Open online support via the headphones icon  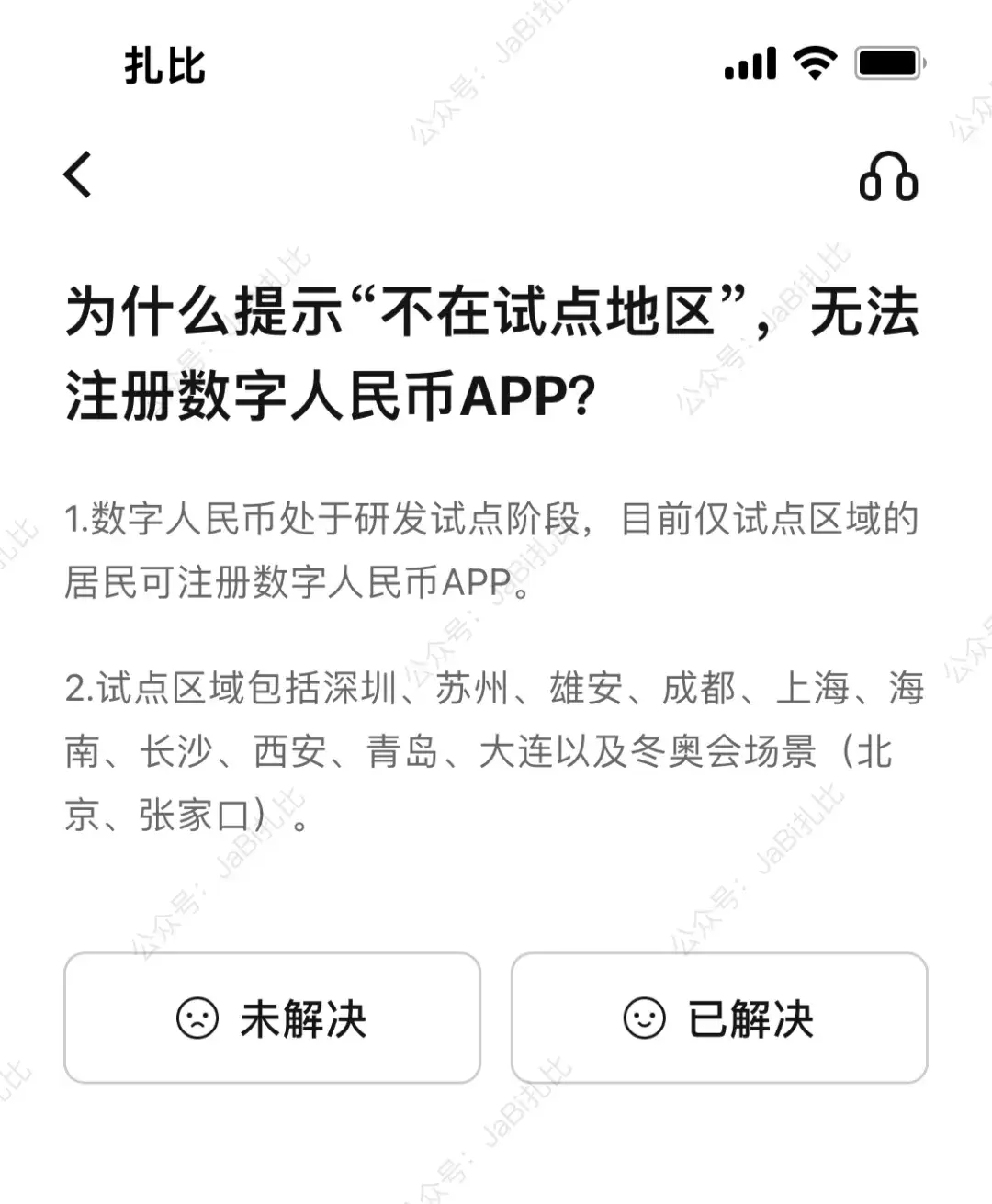pyautogui.click(x=888, y=177)
